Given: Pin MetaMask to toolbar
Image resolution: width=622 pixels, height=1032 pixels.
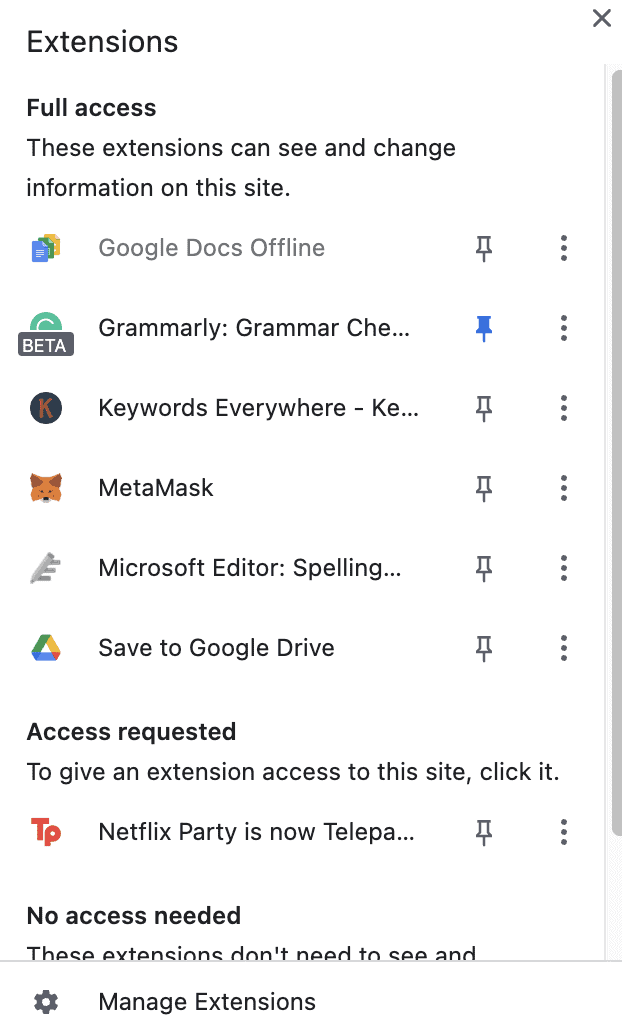Looking at the screenshot, I should point(484,488).
